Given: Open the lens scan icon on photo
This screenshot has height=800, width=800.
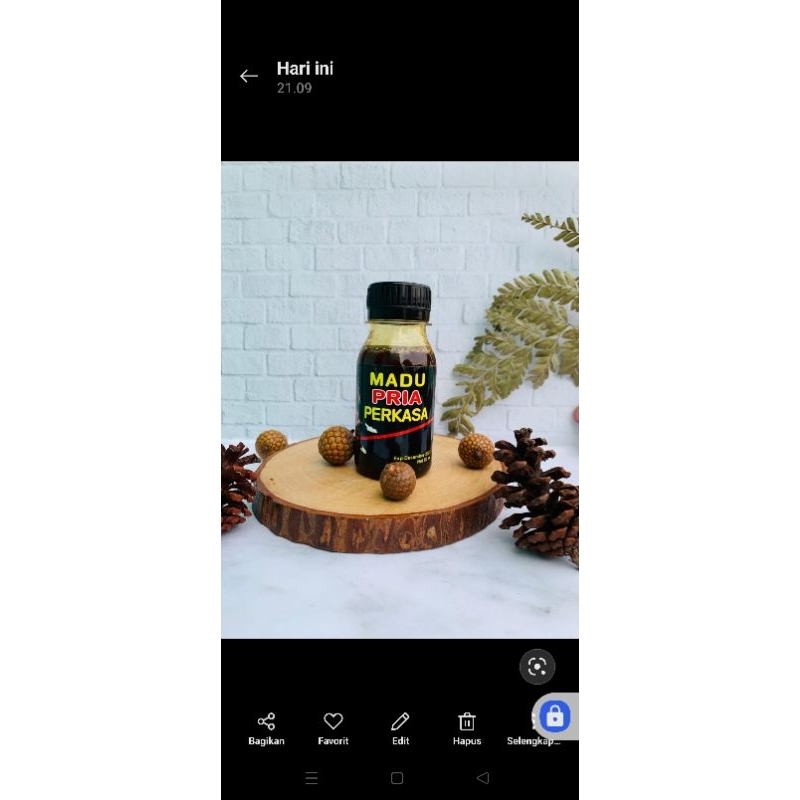Looking at the screenshot, I should point(537,667).
